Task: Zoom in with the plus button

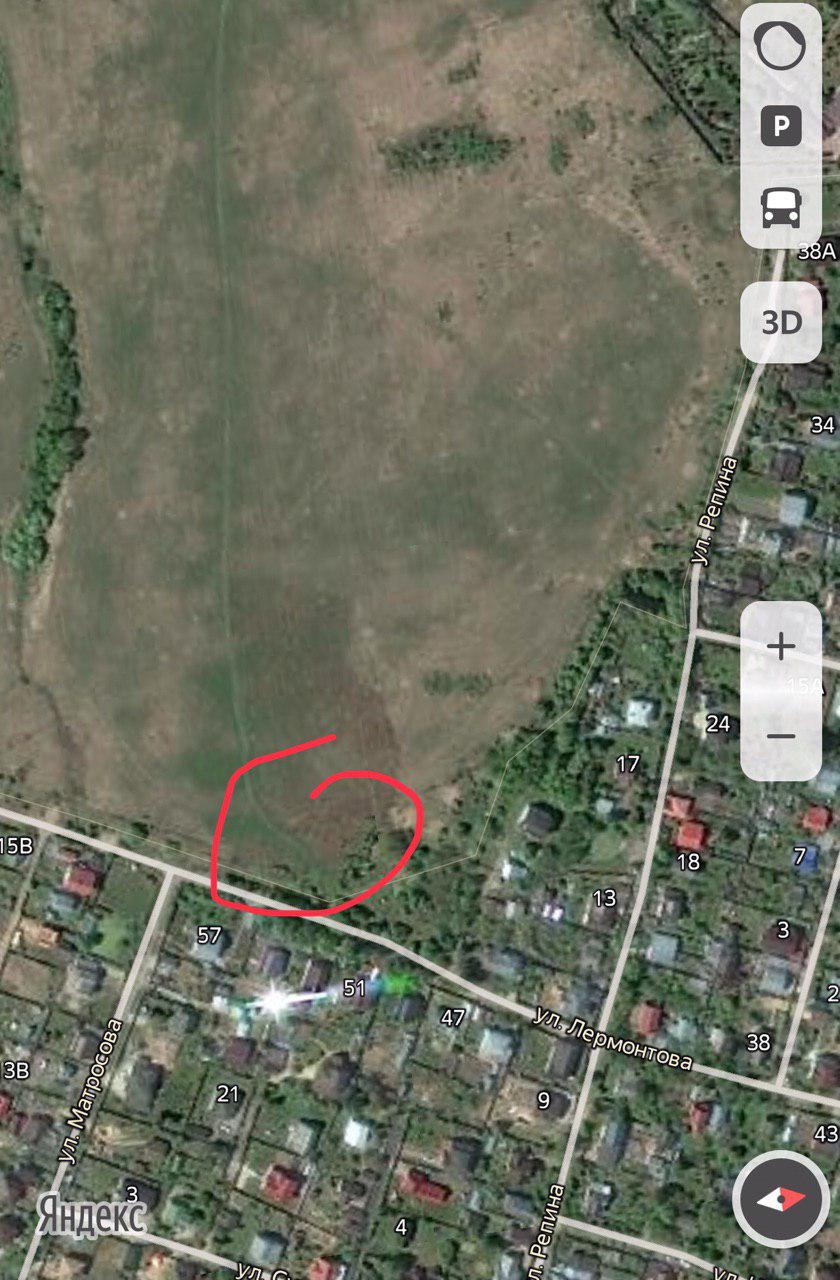Action: (x=781, y=647)
